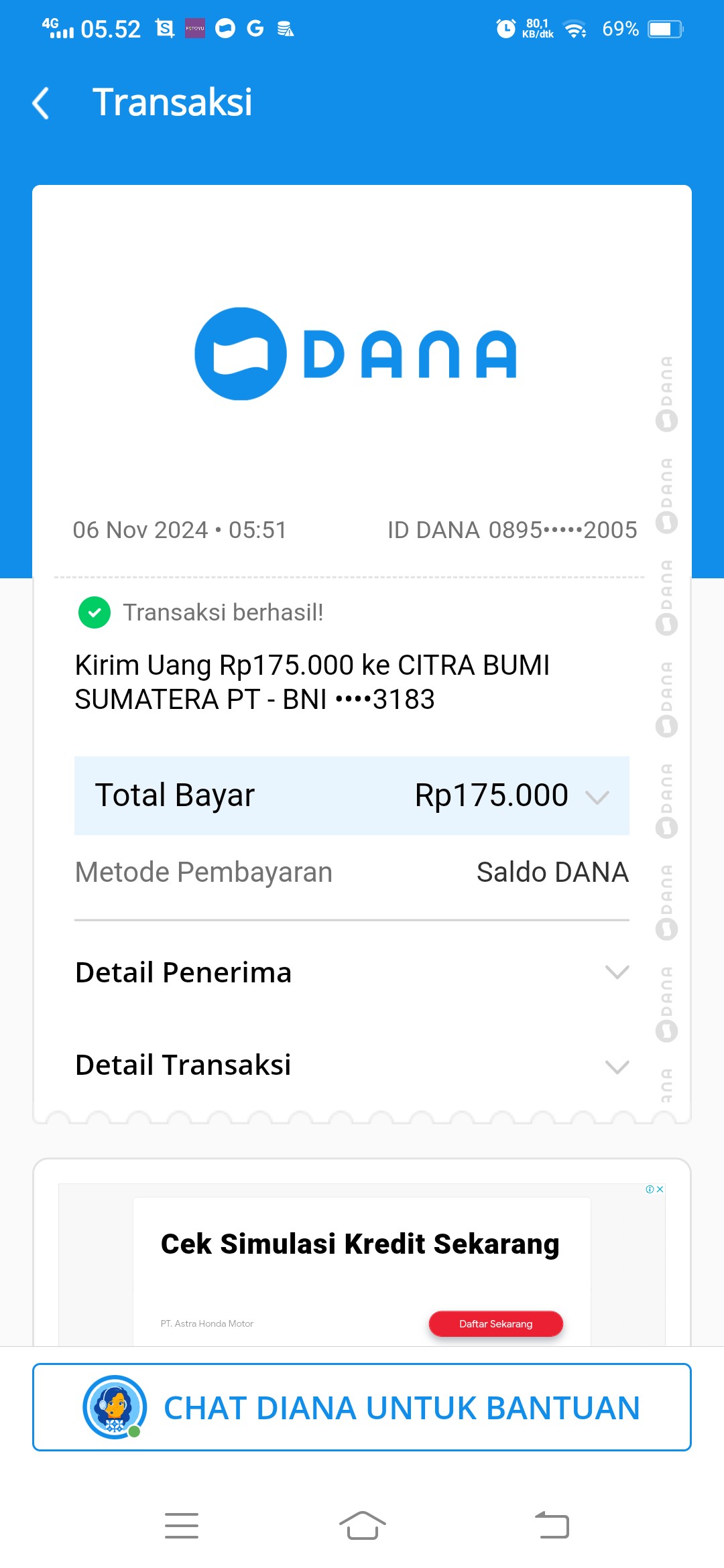The height and width of the screenshot is (1568, 724).
Task: Go to the system home screen
Action: (362, 1526)
